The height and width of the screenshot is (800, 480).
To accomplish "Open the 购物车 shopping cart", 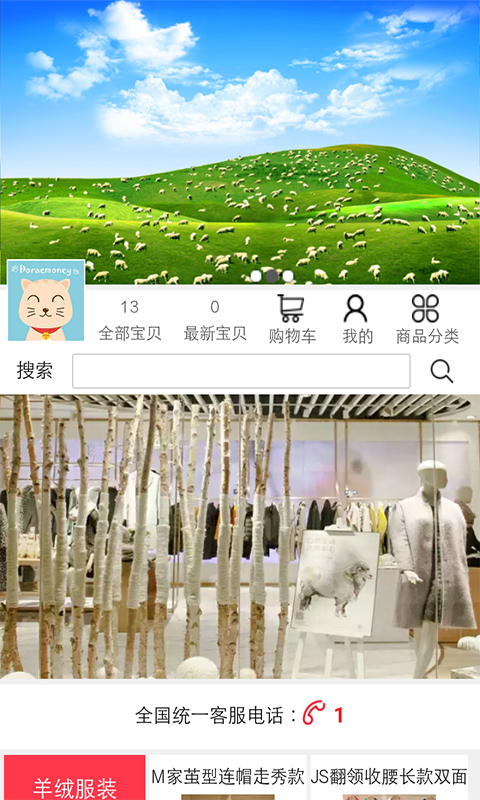I will point(292,320).
